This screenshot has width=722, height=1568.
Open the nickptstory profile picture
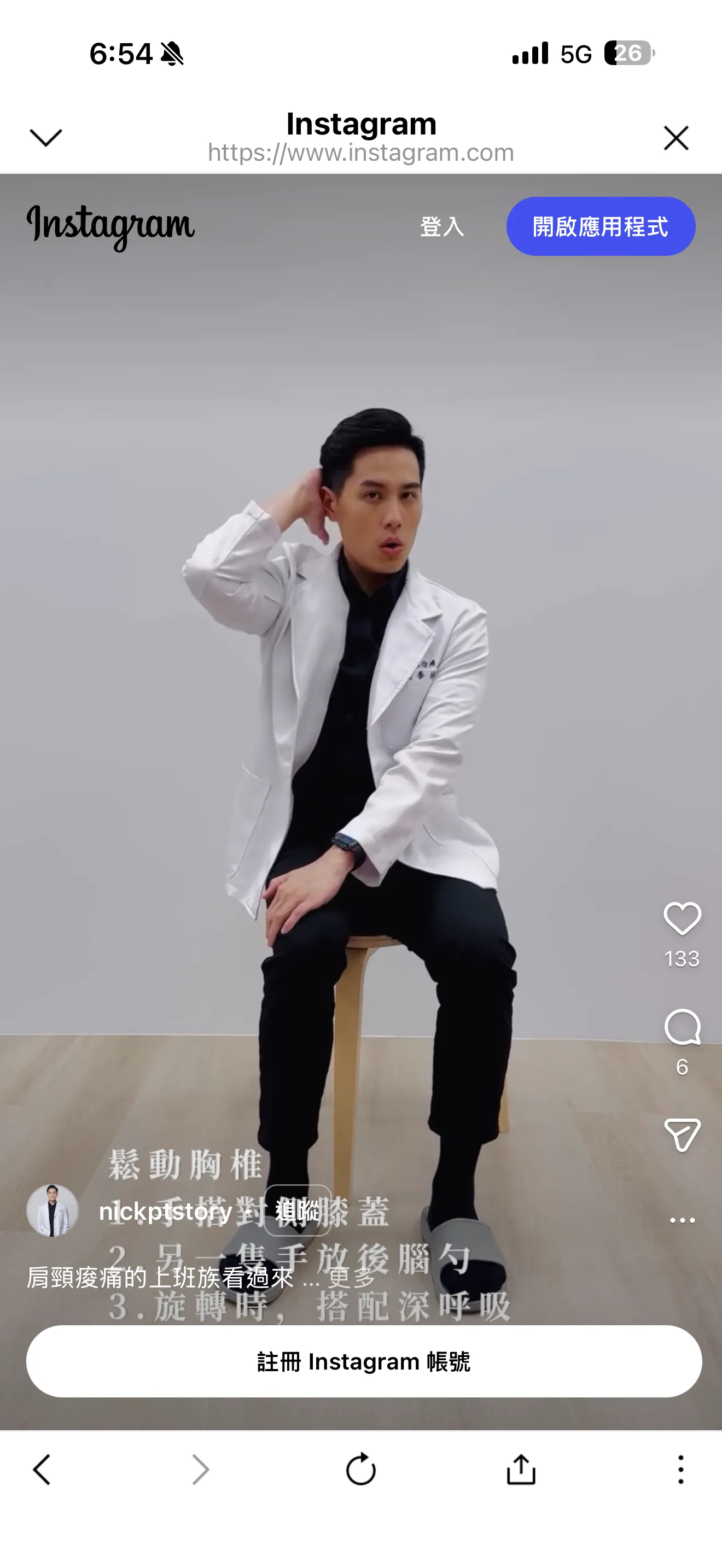[53, 1210]
